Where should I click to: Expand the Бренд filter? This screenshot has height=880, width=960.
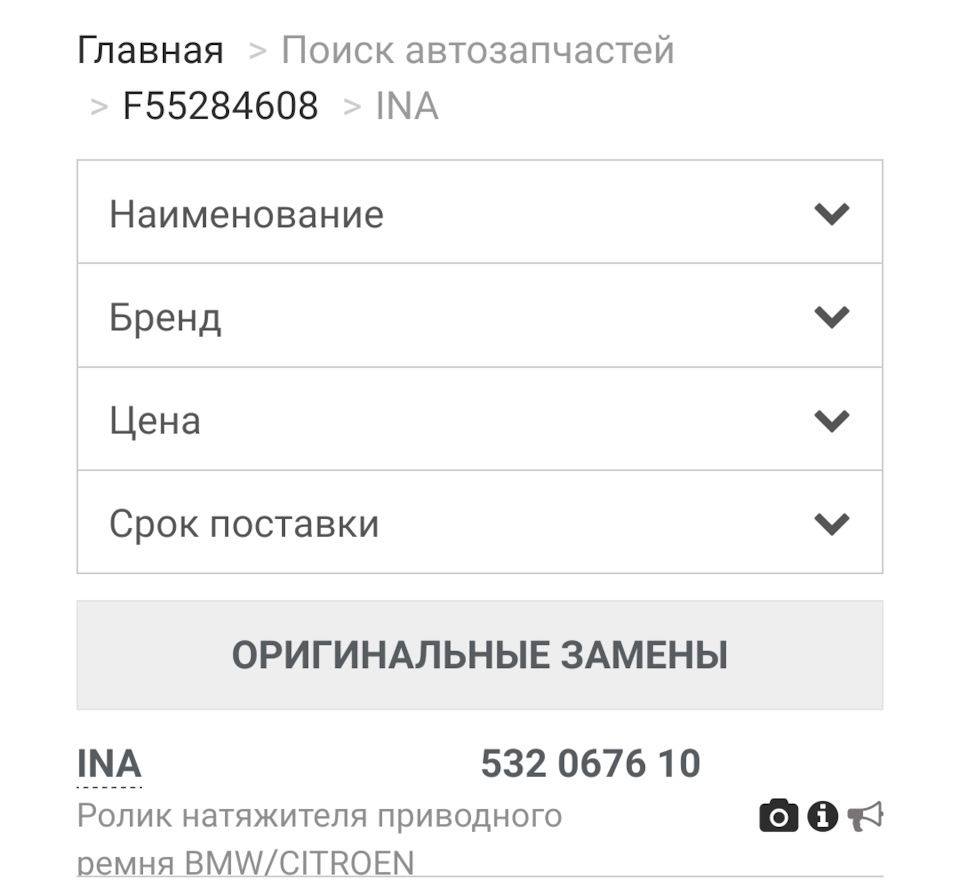pyautogui.click(x=479, y=316)
